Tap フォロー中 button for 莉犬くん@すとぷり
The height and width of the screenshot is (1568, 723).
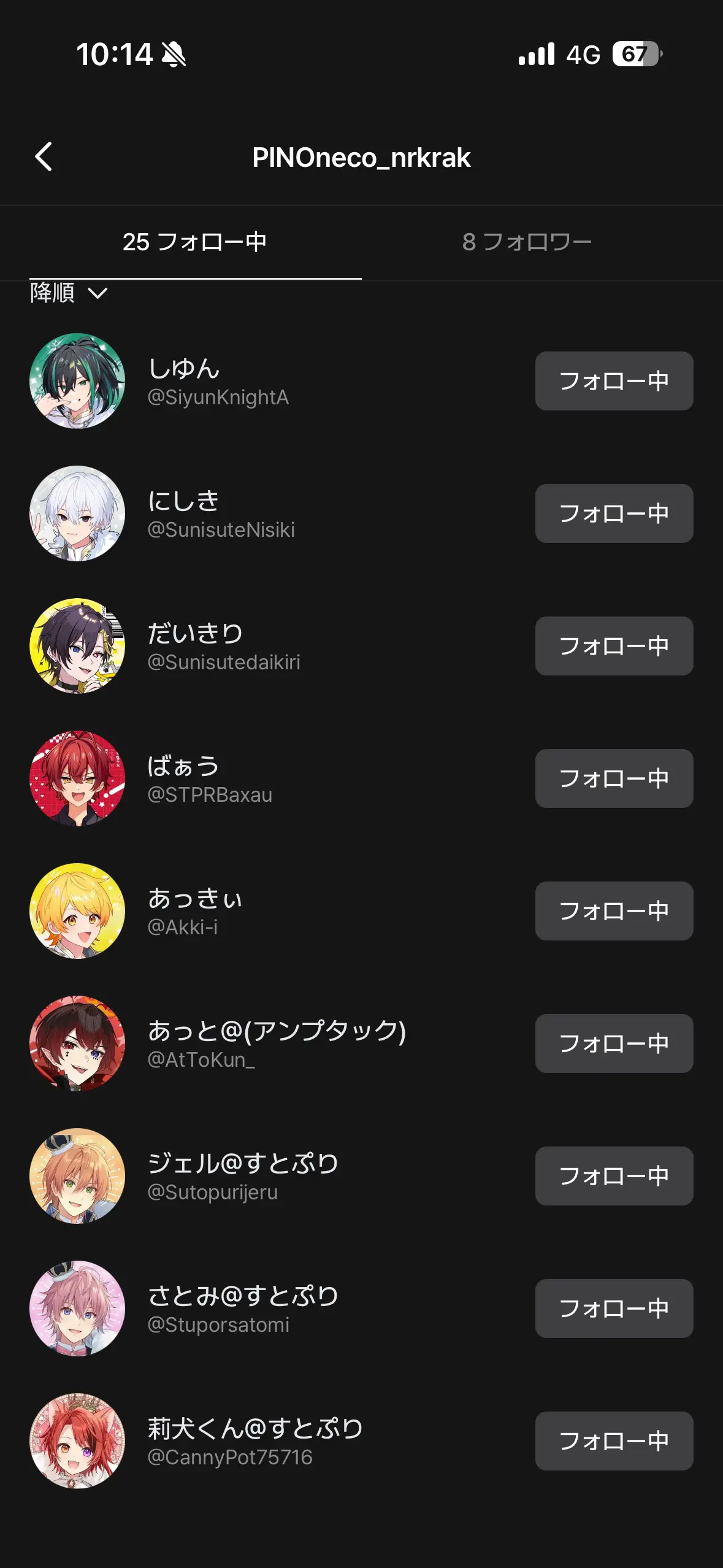click(614, 1441)
